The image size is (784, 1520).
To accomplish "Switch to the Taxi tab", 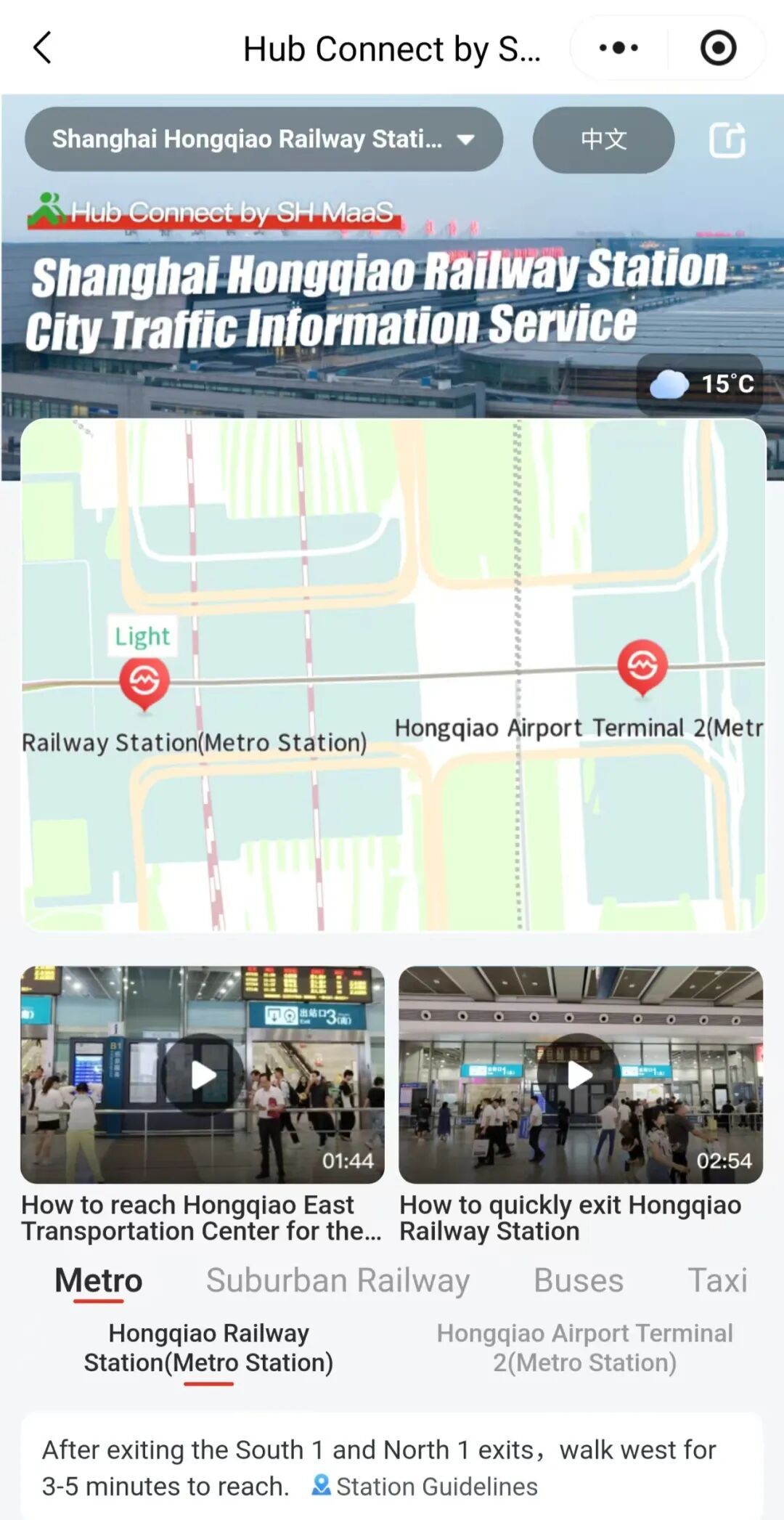I will pyautogui.click(x=717, y=1280).
